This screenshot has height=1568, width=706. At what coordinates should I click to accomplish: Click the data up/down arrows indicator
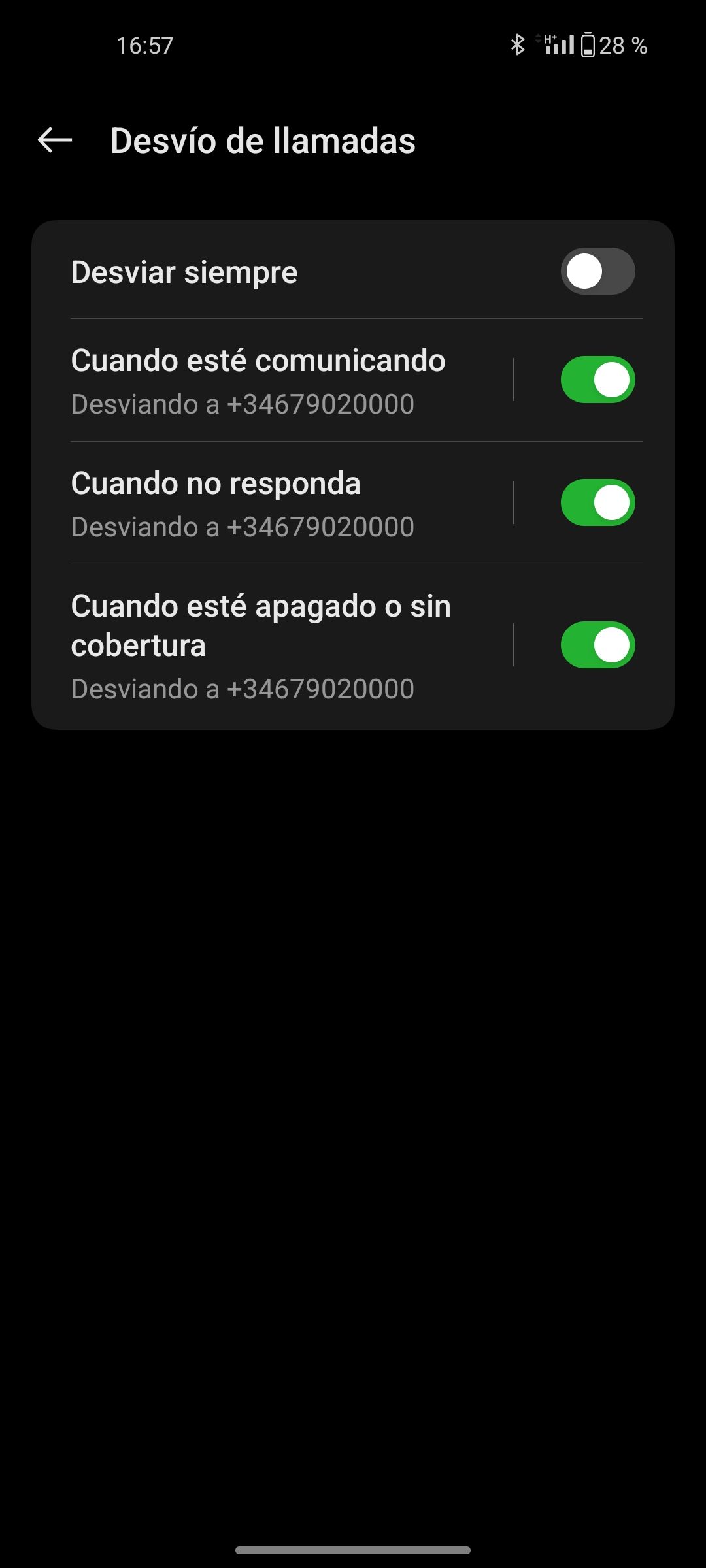click(537, 43)
